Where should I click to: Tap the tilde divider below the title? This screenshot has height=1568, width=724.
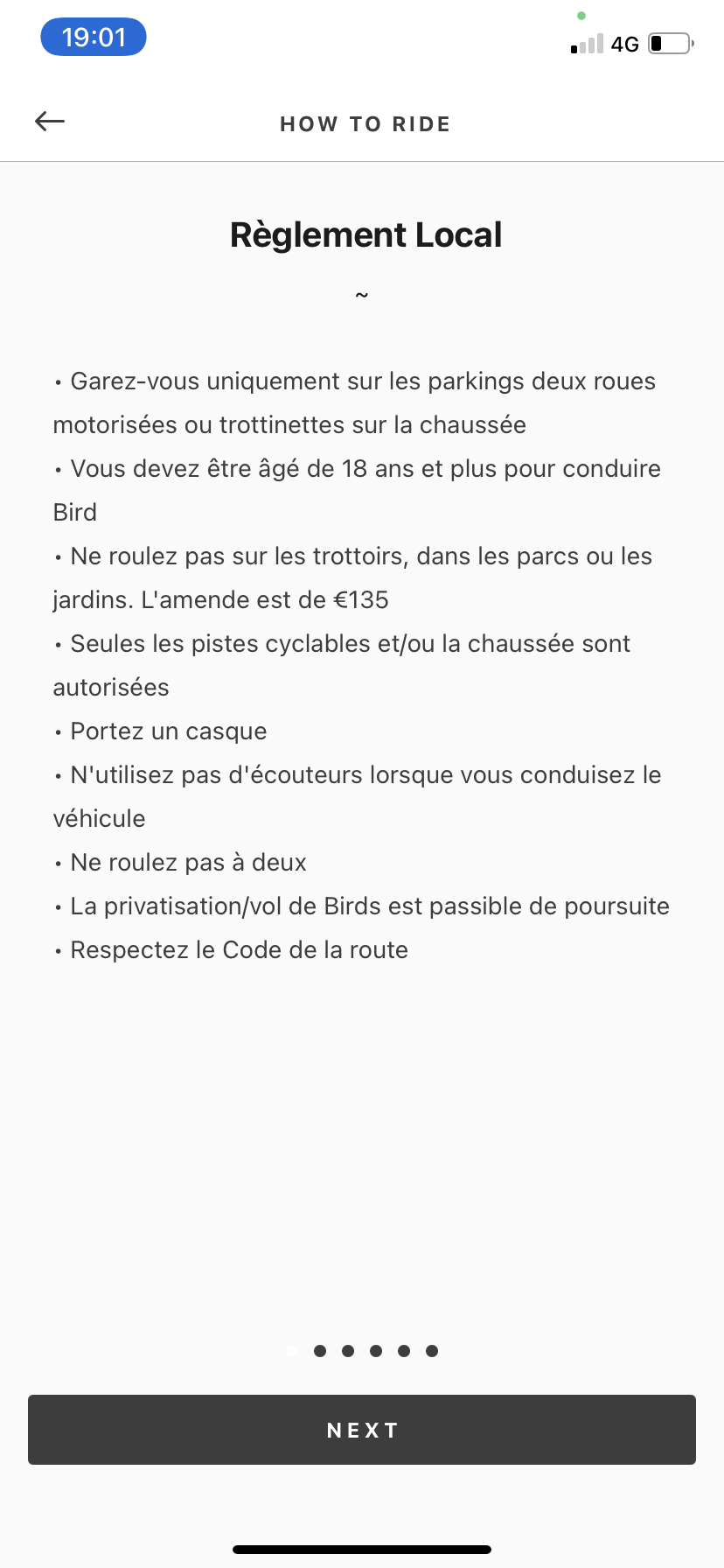pyautogui.click(x=362, y=295)
